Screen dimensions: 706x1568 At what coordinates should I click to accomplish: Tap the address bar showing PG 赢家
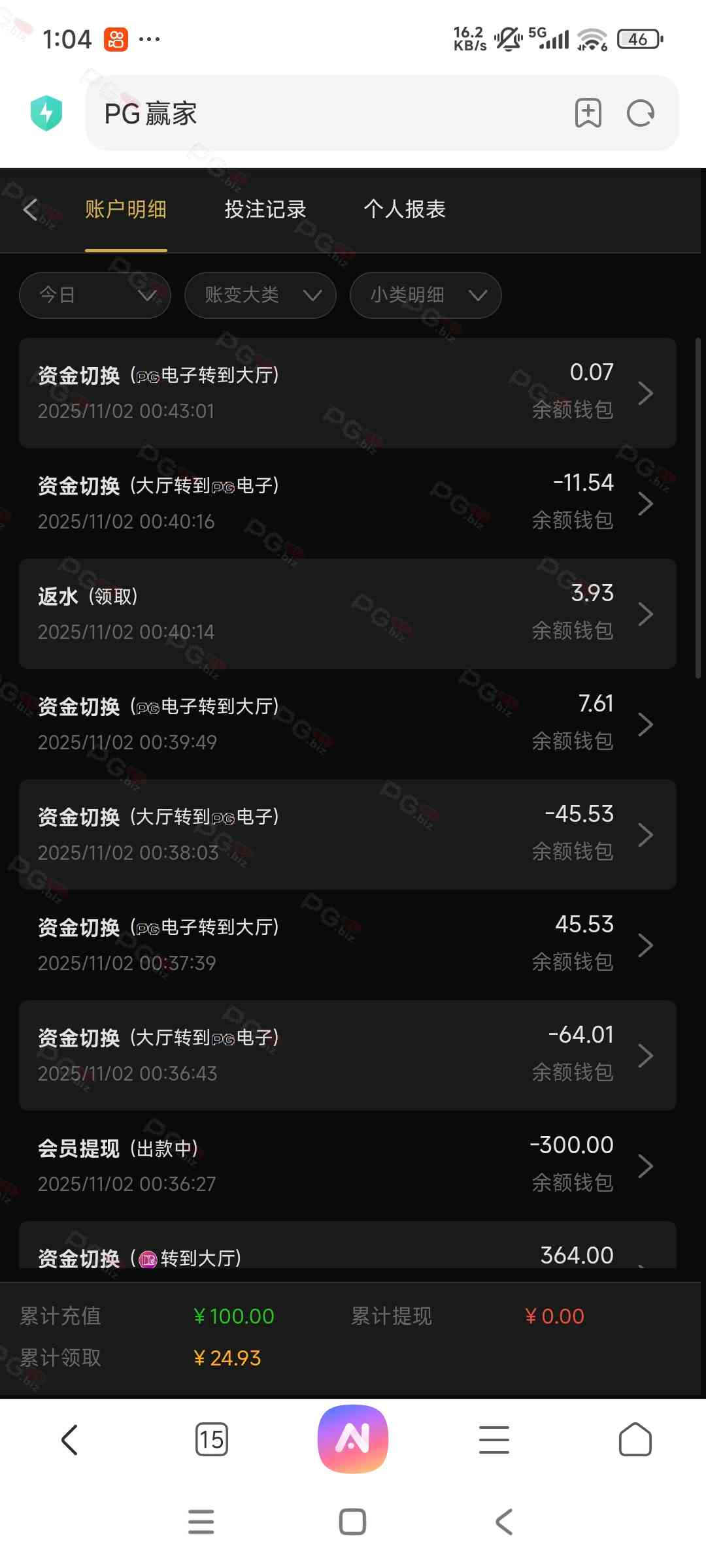coord(327,114)
